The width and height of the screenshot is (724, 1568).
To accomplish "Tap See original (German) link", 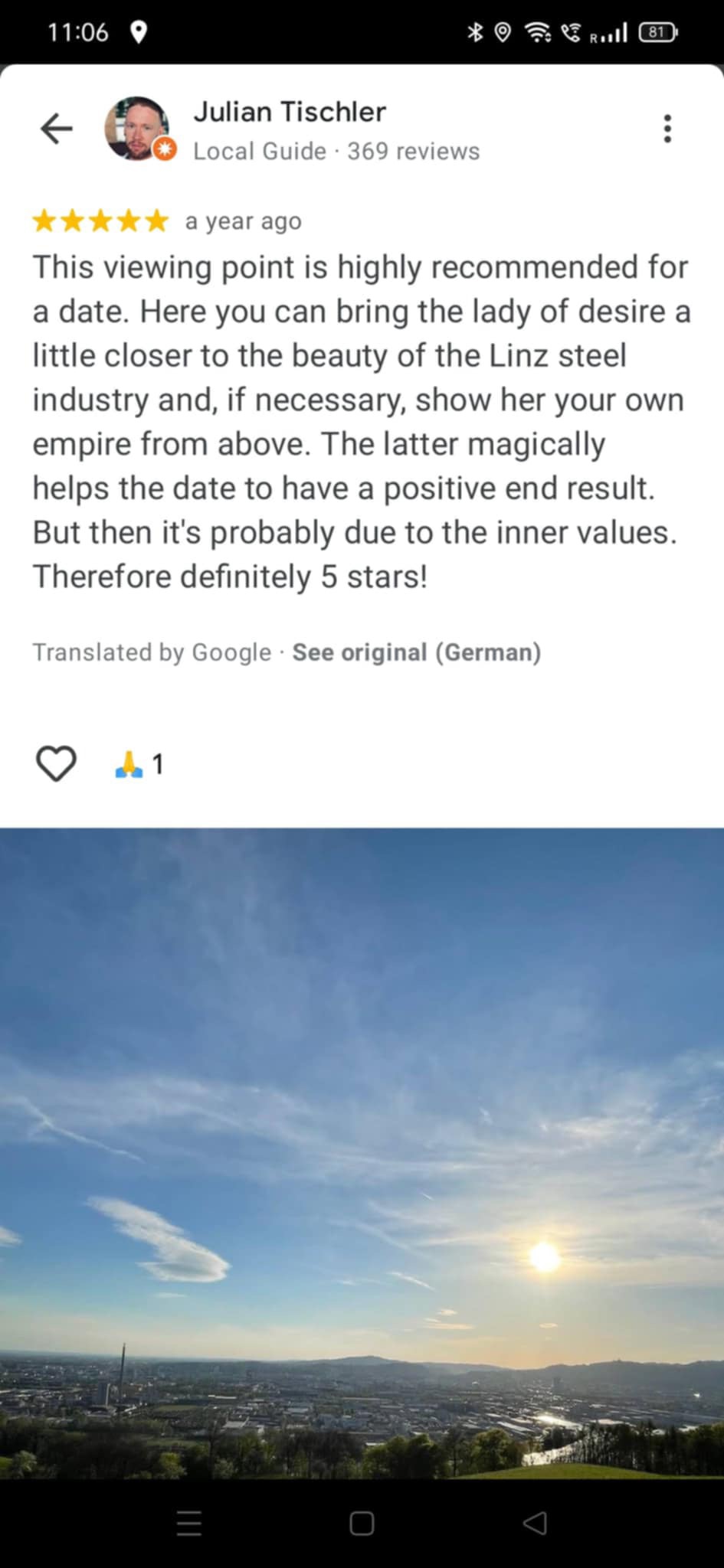I will point(417,652).
